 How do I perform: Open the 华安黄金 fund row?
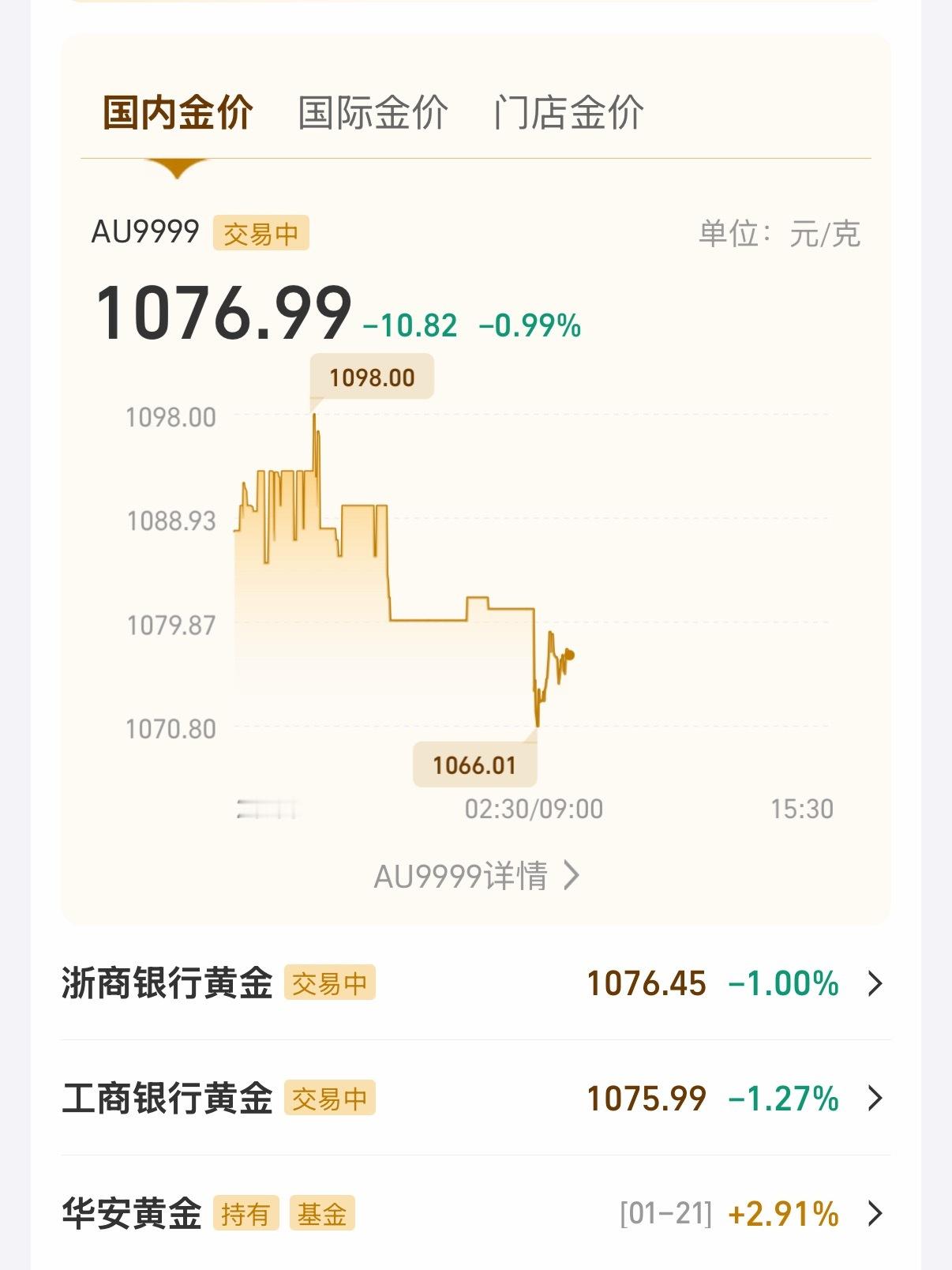pyautogui.click(x=475, y=1213)
